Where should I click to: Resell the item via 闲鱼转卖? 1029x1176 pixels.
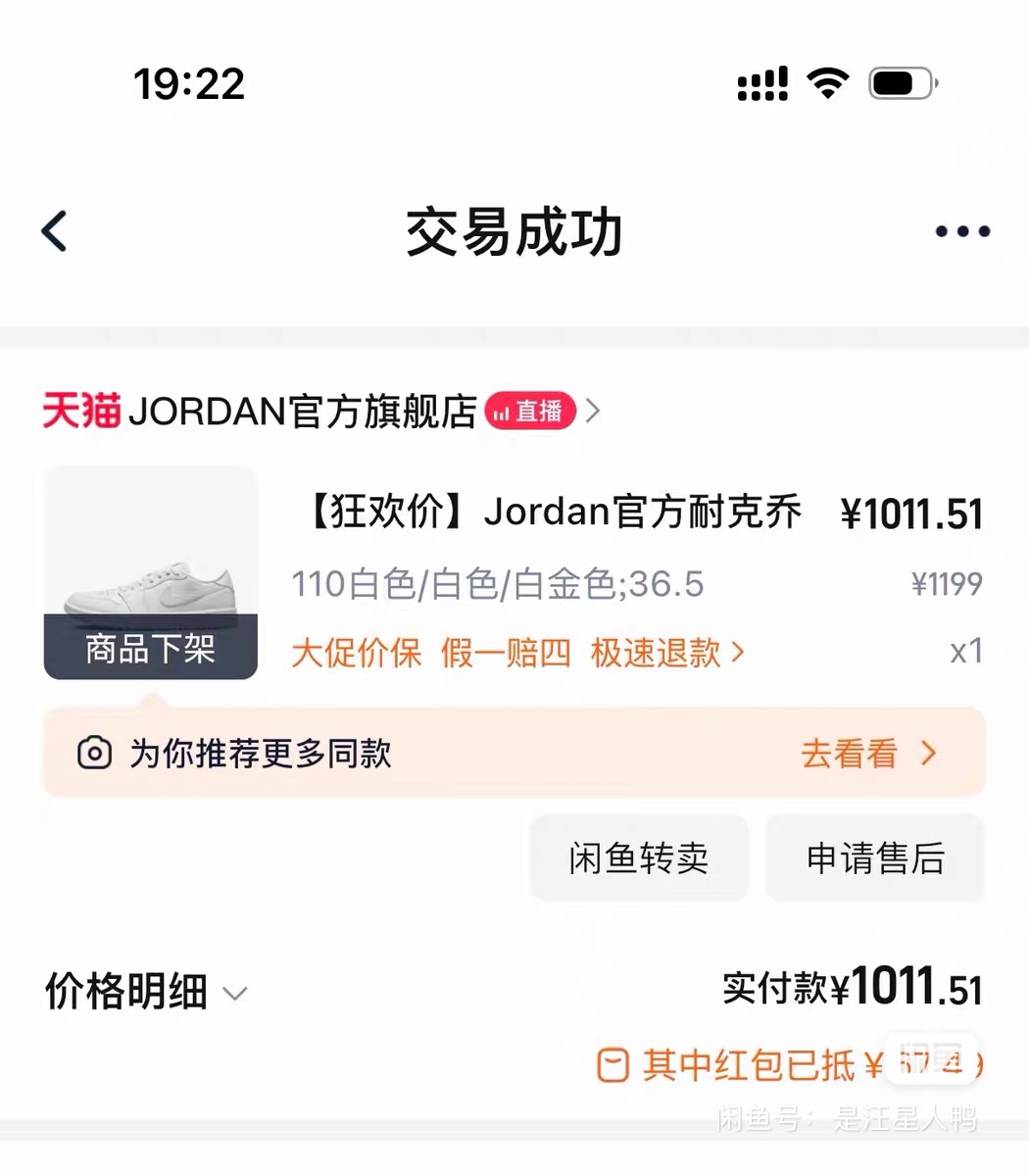(x=639, y=858)
